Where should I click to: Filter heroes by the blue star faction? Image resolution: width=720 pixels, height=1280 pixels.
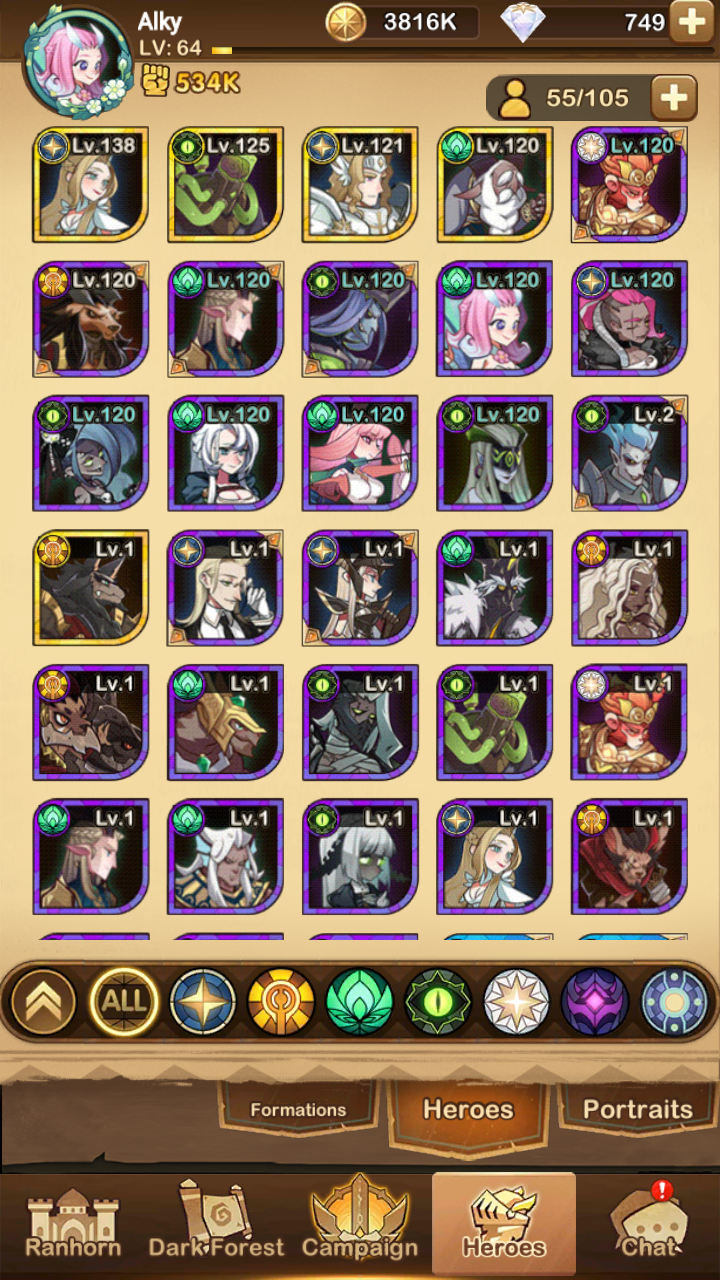click(x=203, y=1001)
